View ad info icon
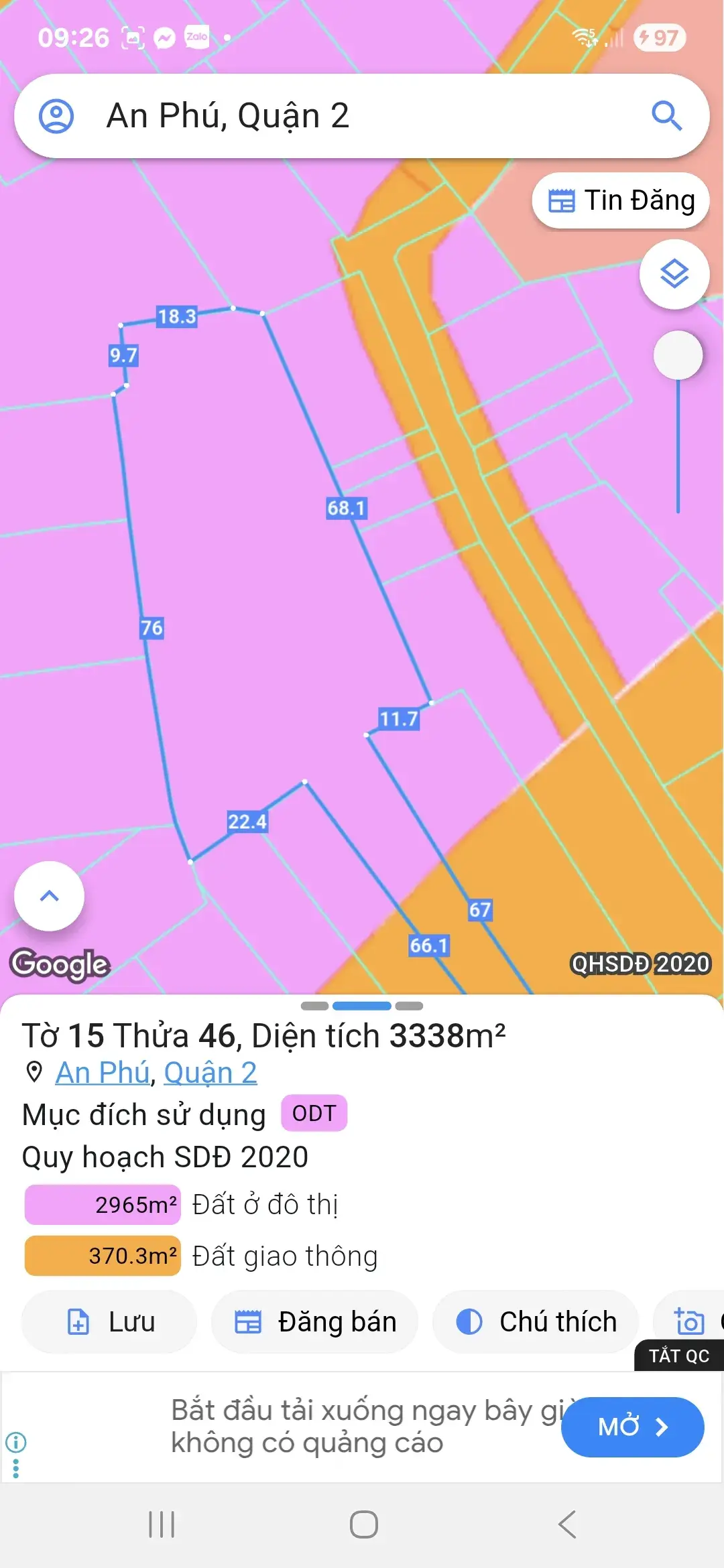Viewport: 724px width, 1568px height. (16, 1441)
